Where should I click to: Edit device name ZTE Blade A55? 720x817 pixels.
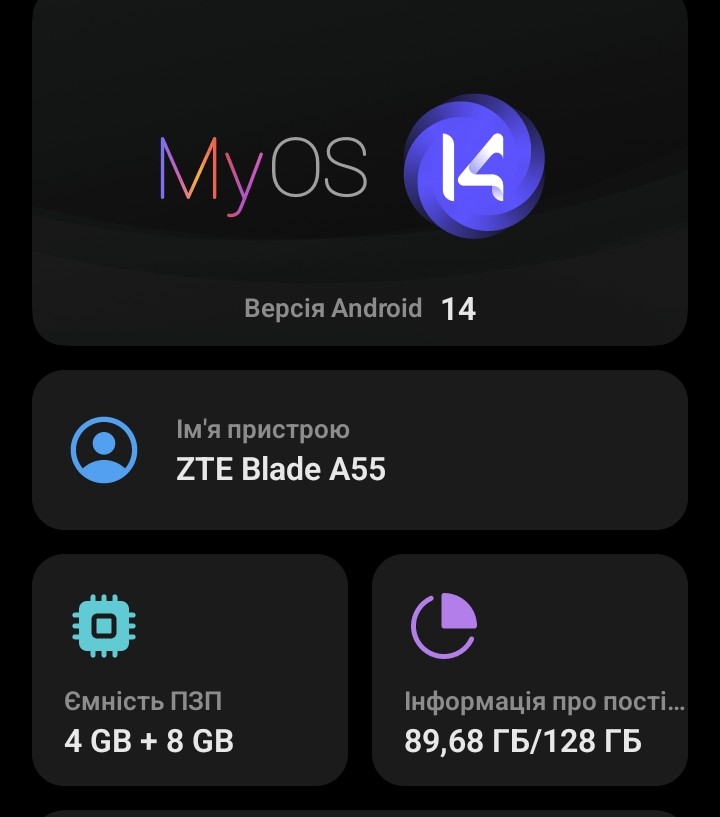click(360, 450)
